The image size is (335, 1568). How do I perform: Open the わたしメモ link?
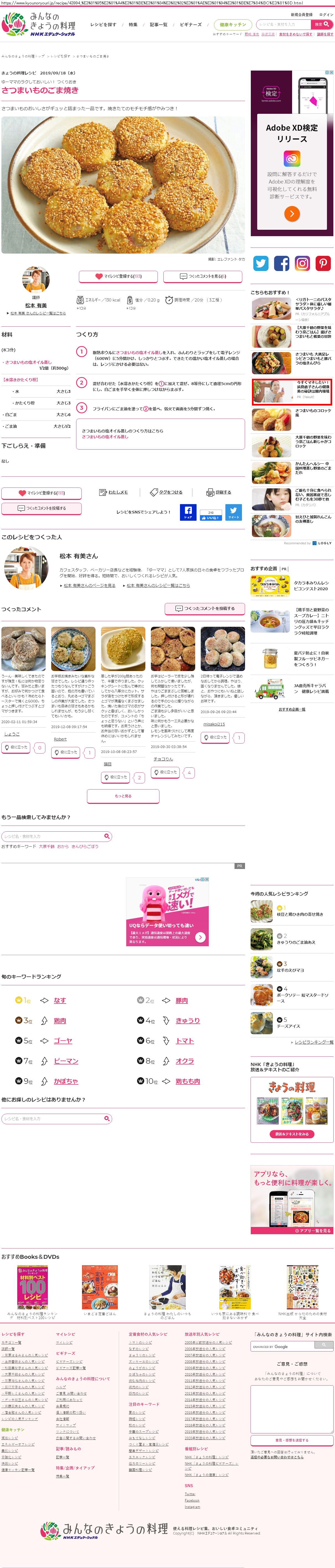tap(114, 492)
